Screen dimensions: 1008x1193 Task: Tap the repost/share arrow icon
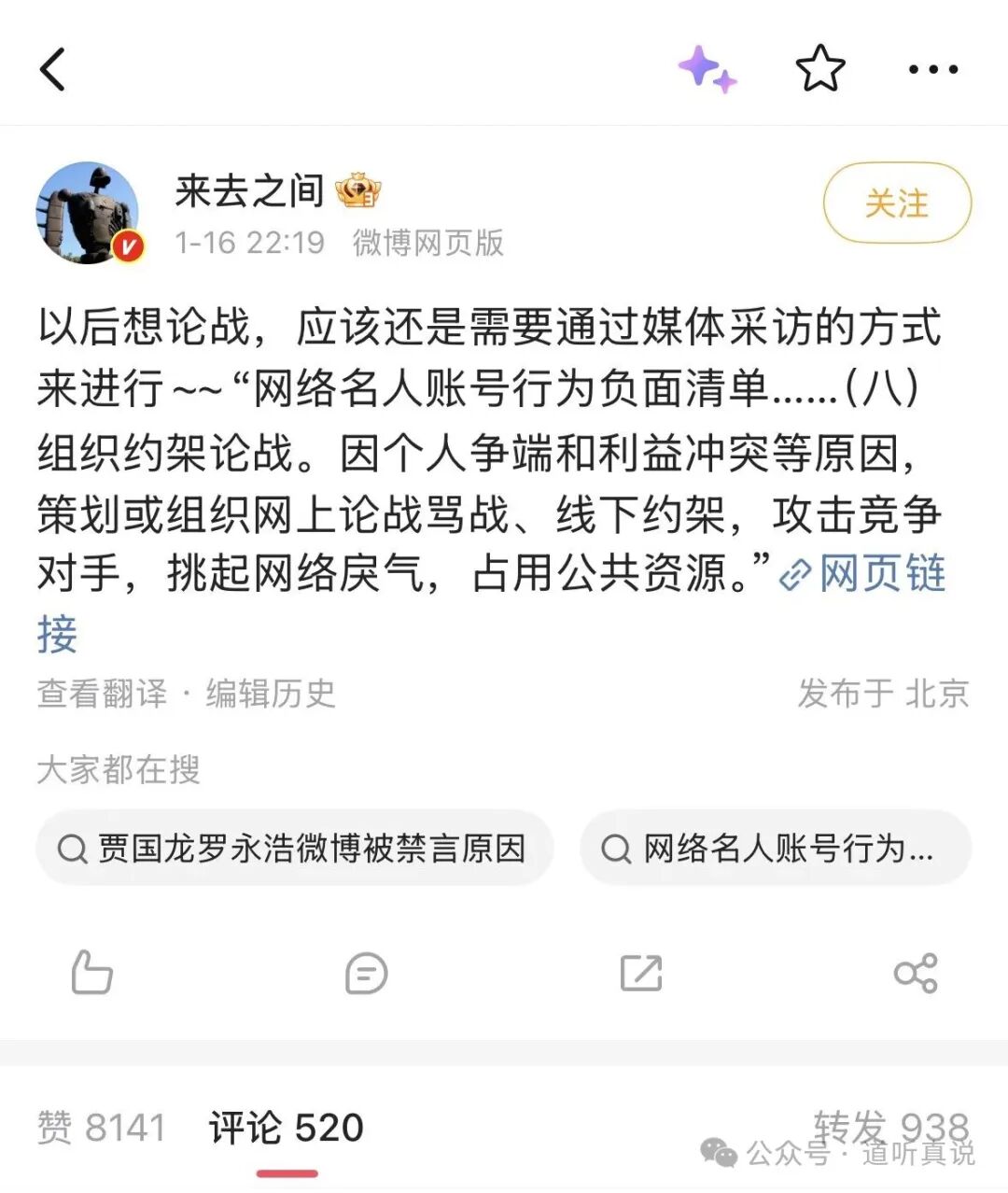640,973
